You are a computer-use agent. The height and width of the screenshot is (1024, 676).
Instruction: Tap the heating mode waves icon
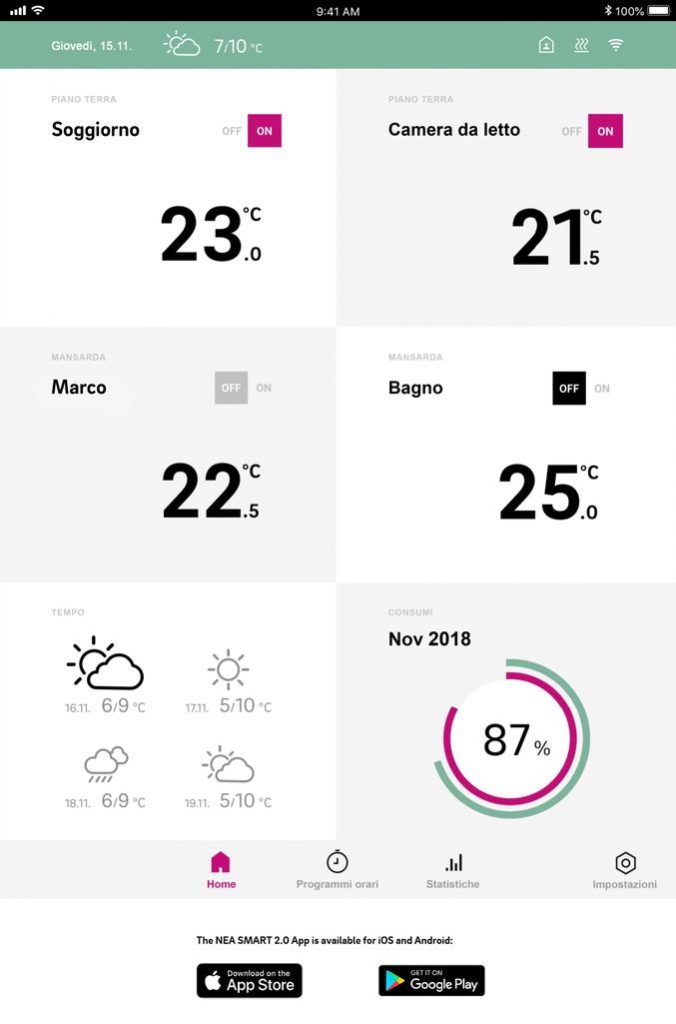(x=581, y=45)
